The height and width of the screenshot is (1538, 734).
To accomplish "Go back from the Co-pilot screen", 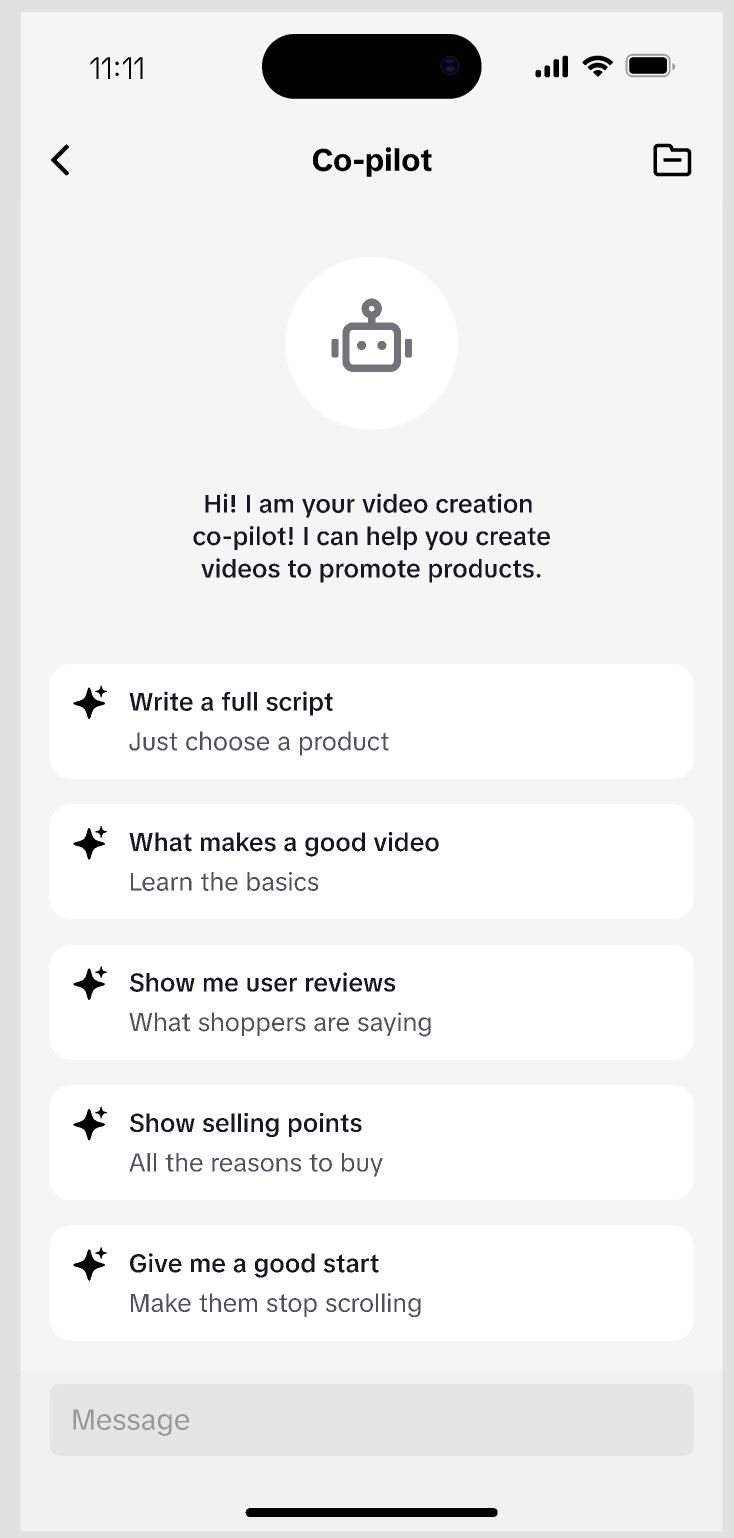I will [61, 160].
